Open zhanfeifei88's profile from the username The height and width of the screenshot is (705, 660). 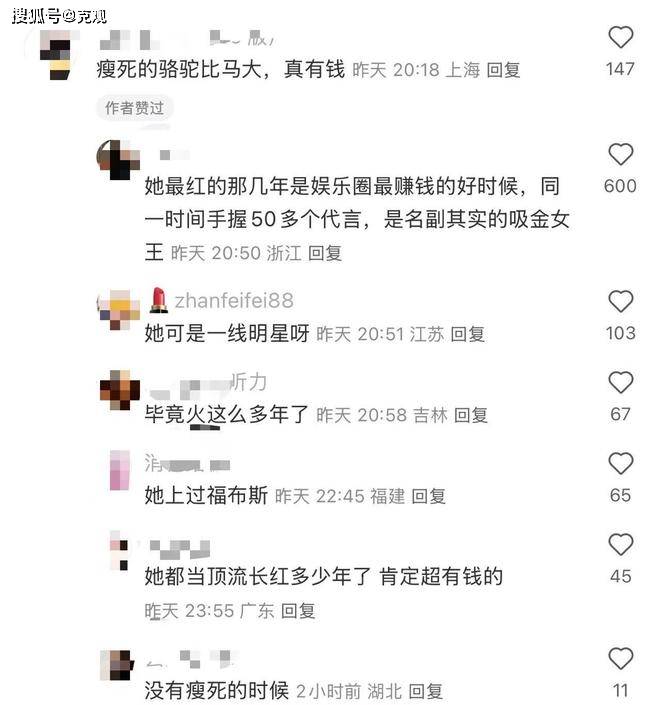pos(234,301)
